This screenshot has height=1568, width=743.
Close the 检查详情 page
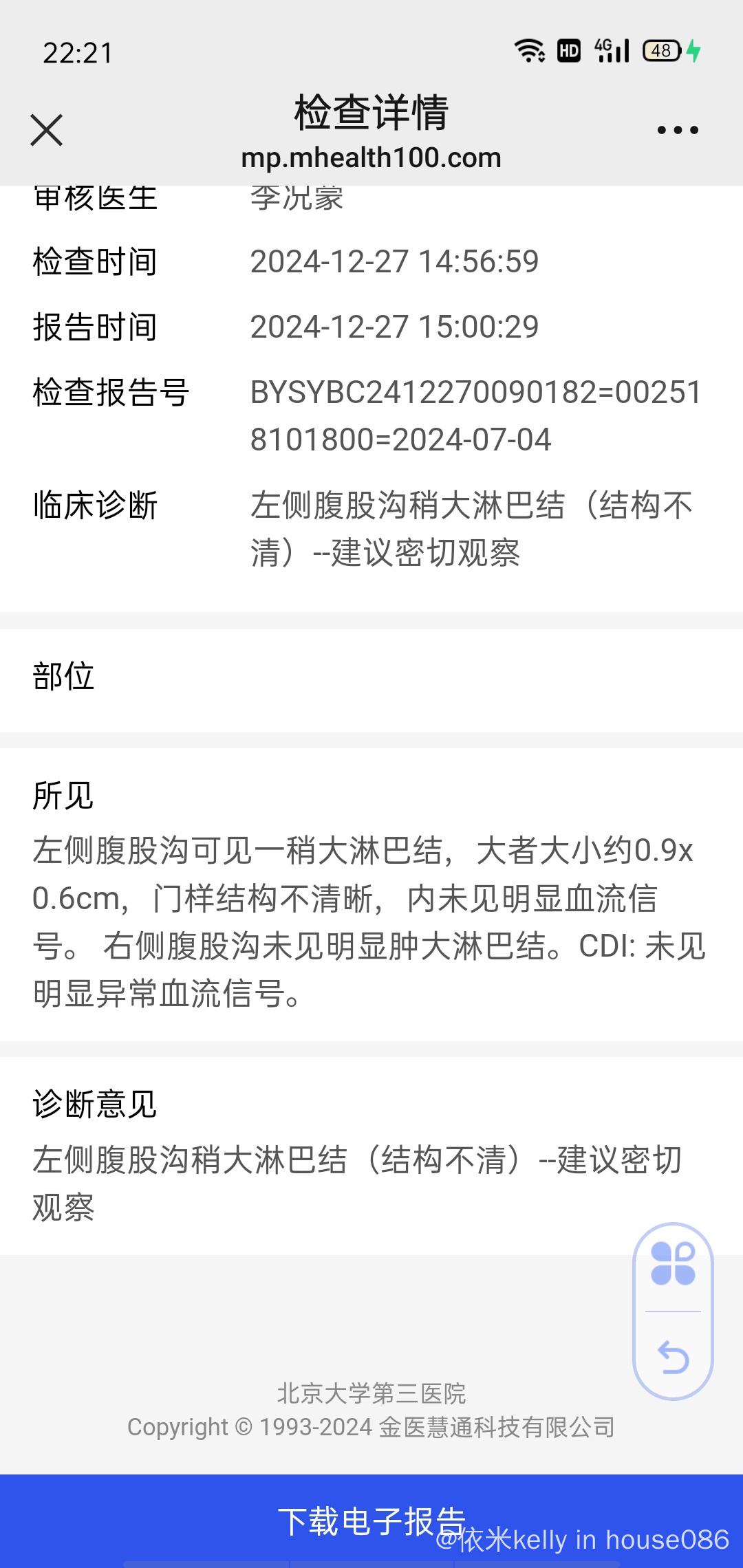pos(47,130)
